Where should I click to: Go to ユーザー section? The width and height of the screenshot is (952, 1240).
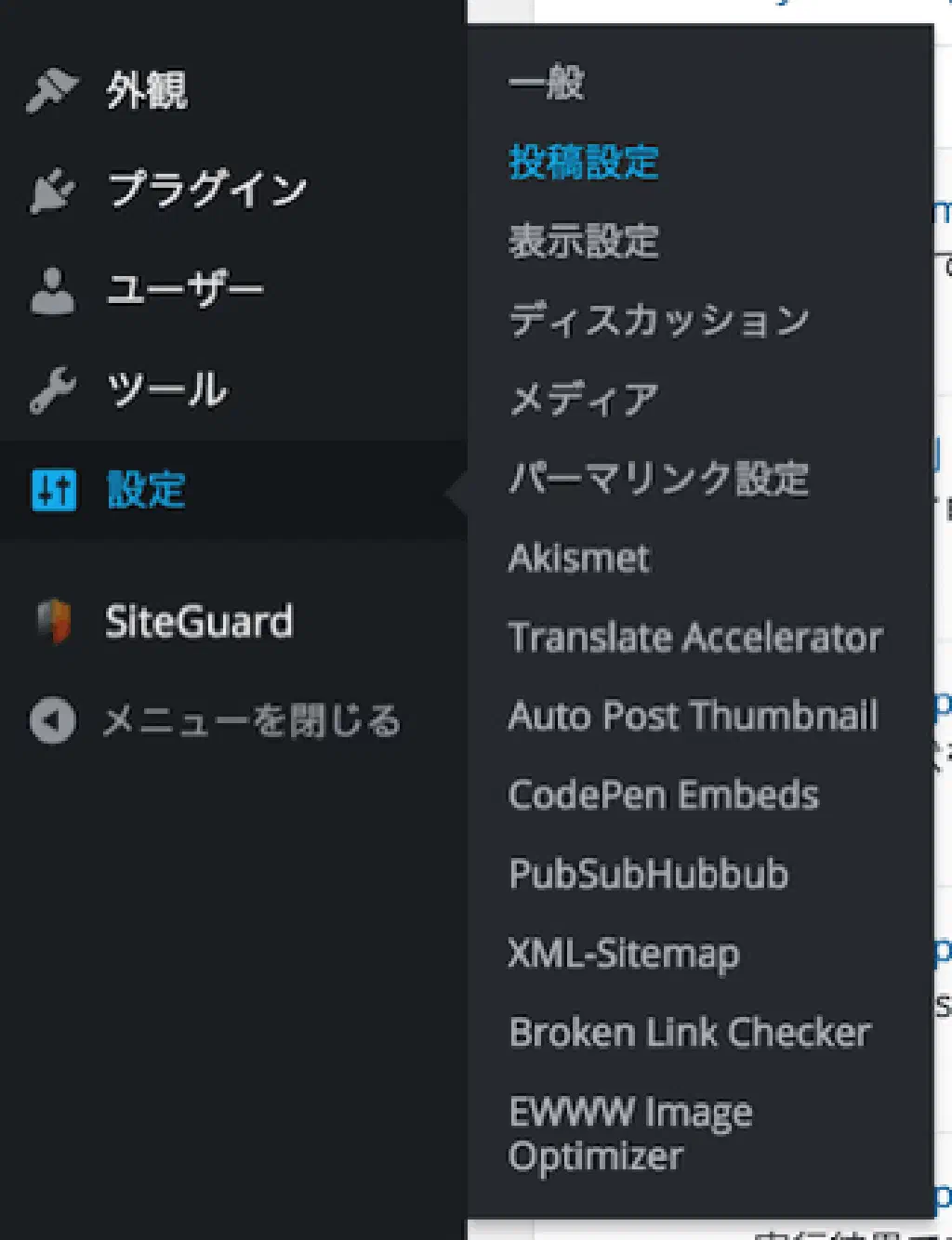tap(184, 290)
